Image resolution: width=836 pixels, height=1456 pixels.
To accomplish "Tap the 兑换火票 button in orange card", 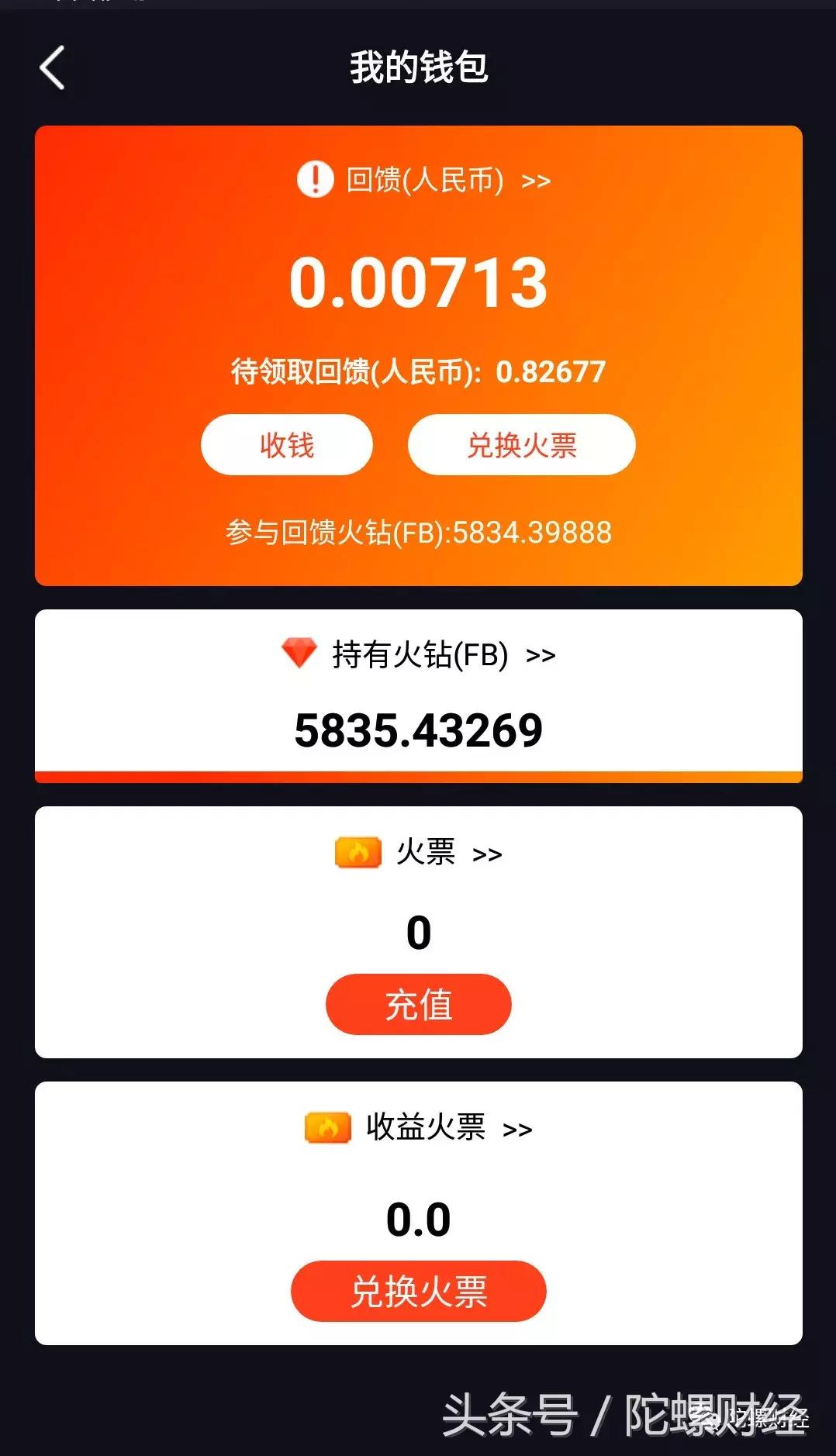I will click(x=520, y=443).
